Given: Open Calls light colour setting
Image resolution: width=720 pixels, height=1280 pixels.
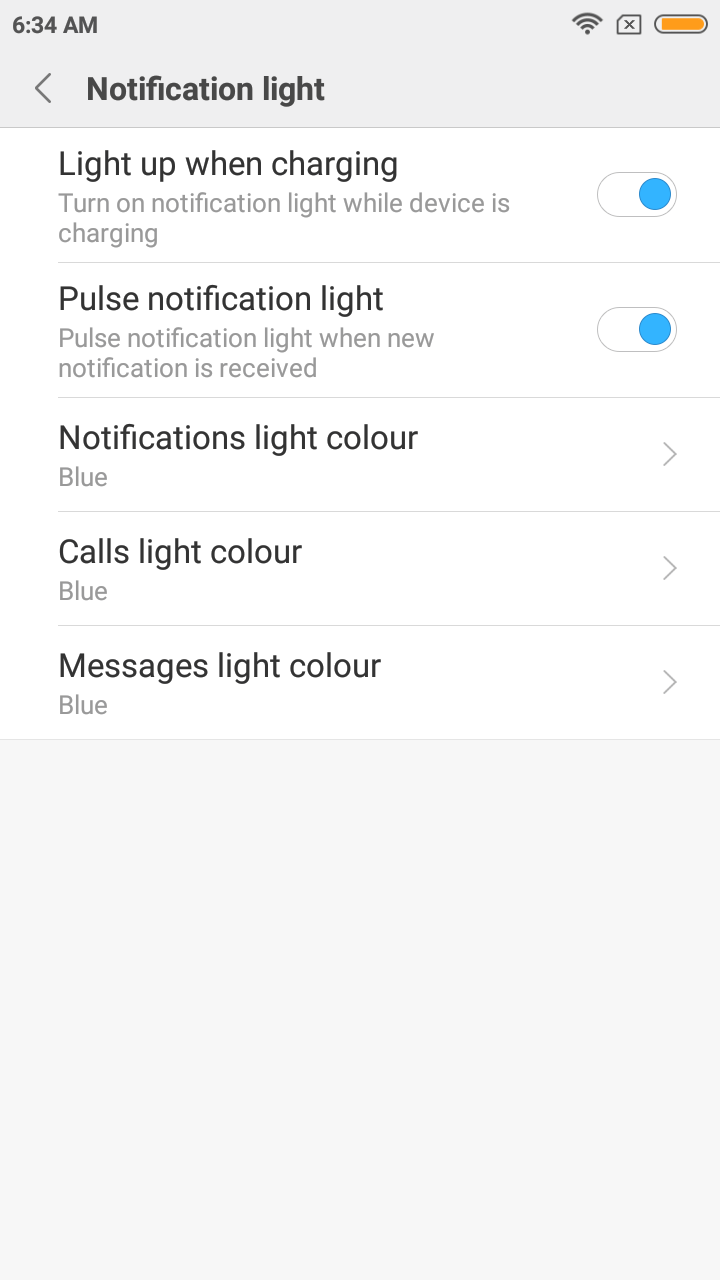Looking at the screenshot, I should [360, 569].
